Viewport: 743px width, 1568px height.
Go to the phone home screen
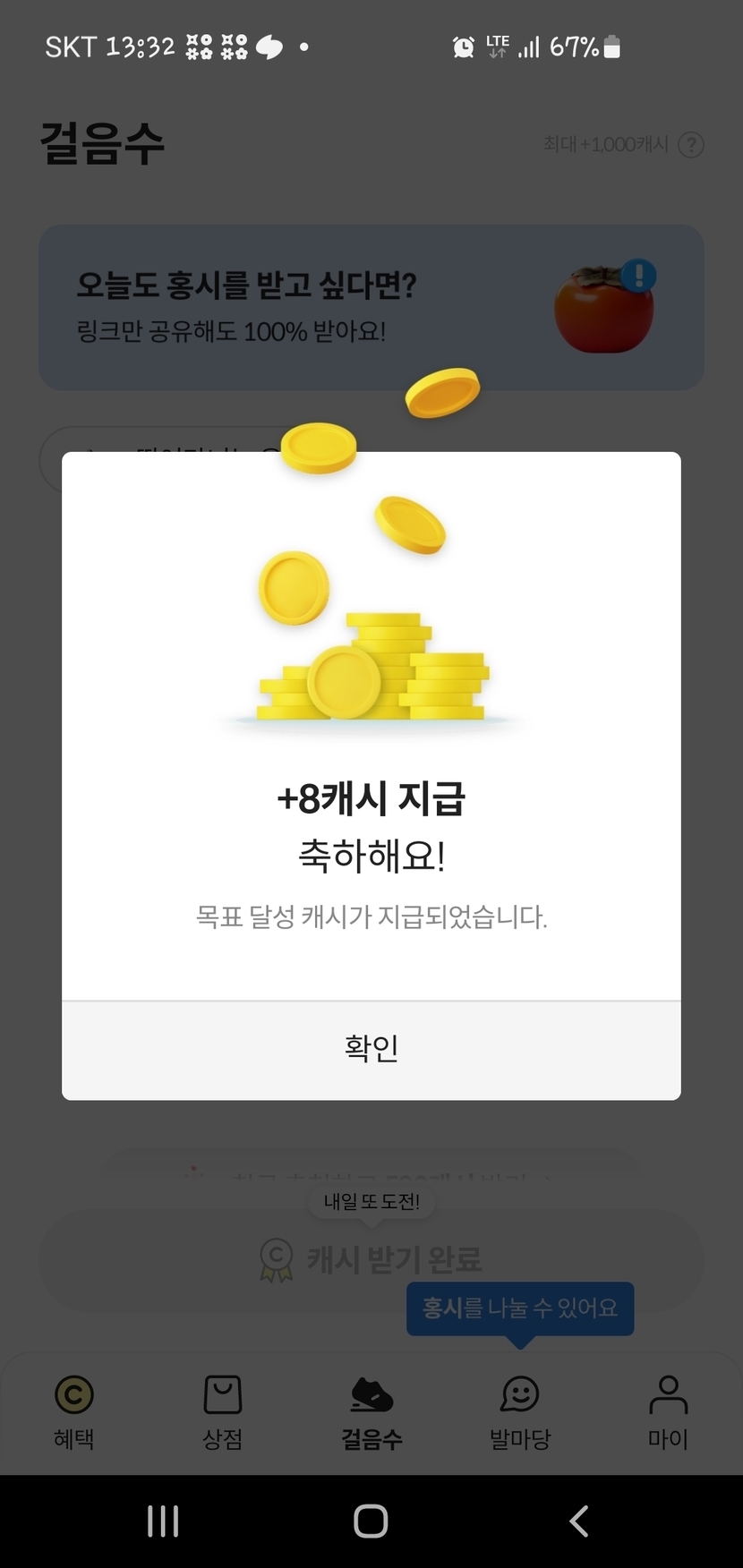pyautogui.click(x=371, y=1521)
